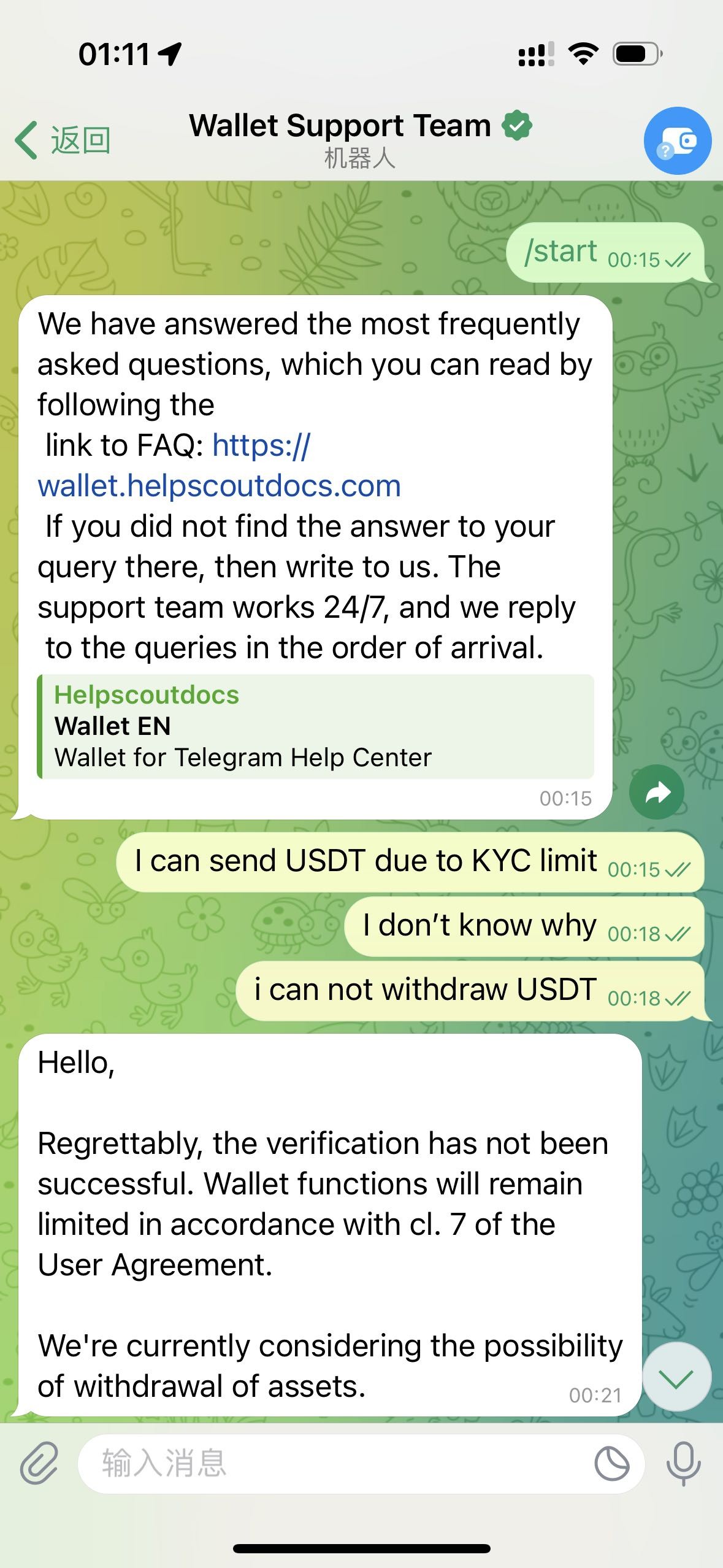Open the sticker panel icon in the input field

coord(612,1463)
